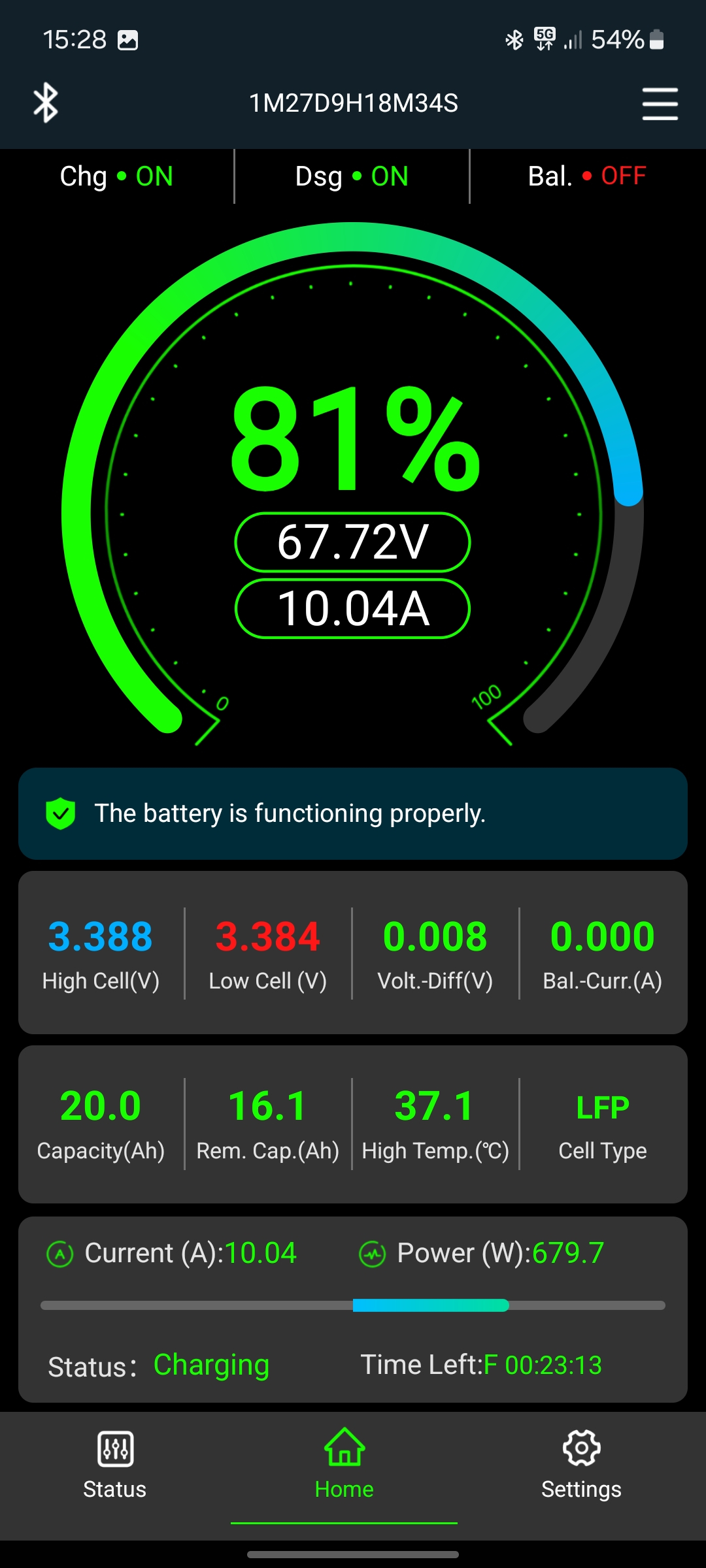Viewport: 706px width, 1568px height.
Task: Tap the Bluetooth connection icon in header
Action: pyautogui.click(x=46, y=103)
